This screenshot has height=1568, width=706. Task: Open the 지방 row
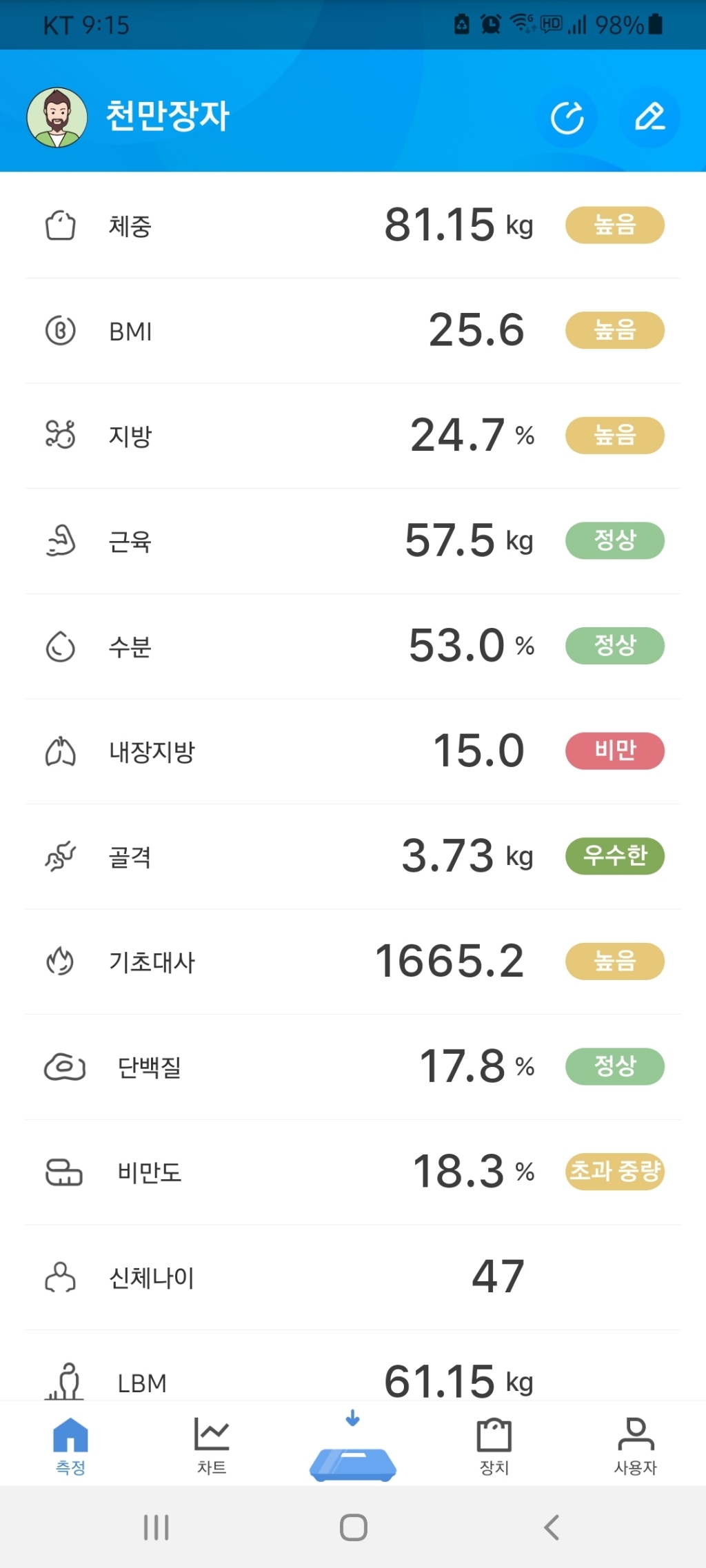click(353, 436)
